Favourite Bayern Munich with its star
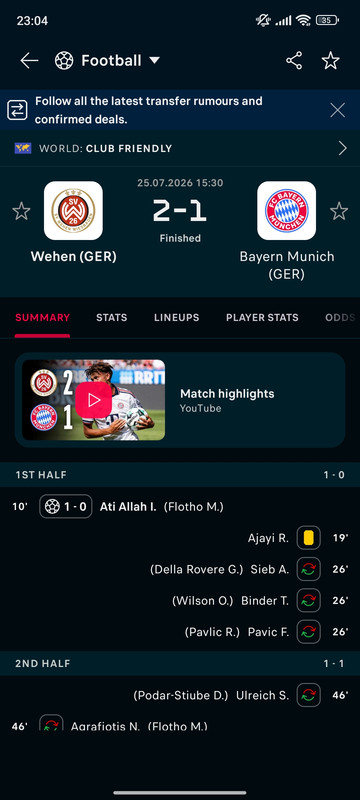 (x=339, y=211)
